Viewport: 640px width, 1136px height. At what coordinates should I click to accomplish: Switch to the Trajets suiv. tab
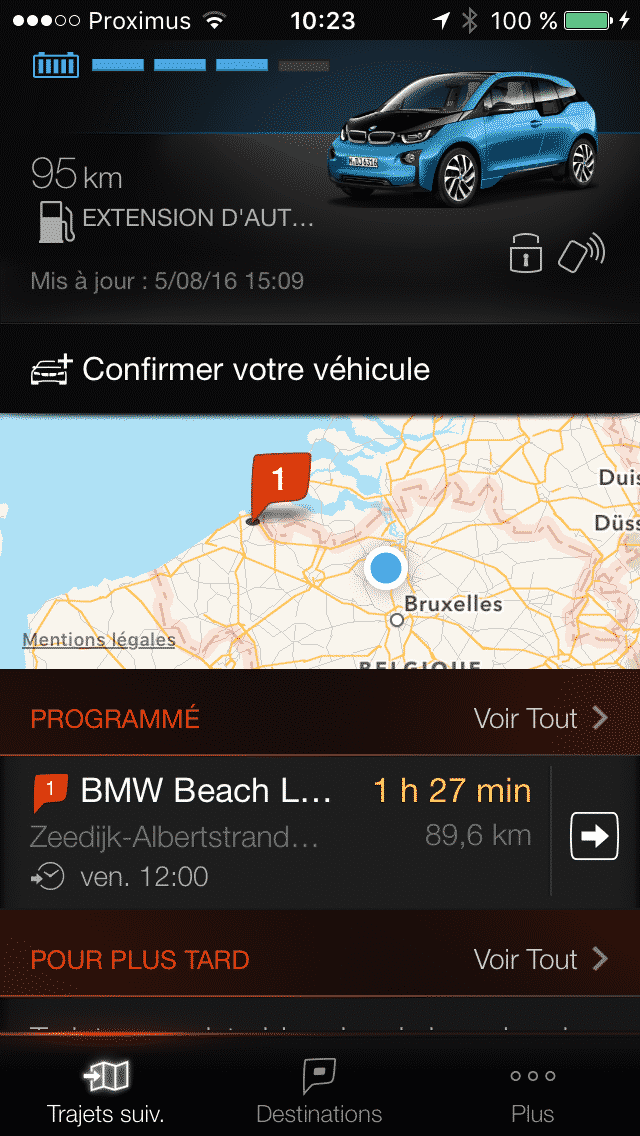(106, 1090)
